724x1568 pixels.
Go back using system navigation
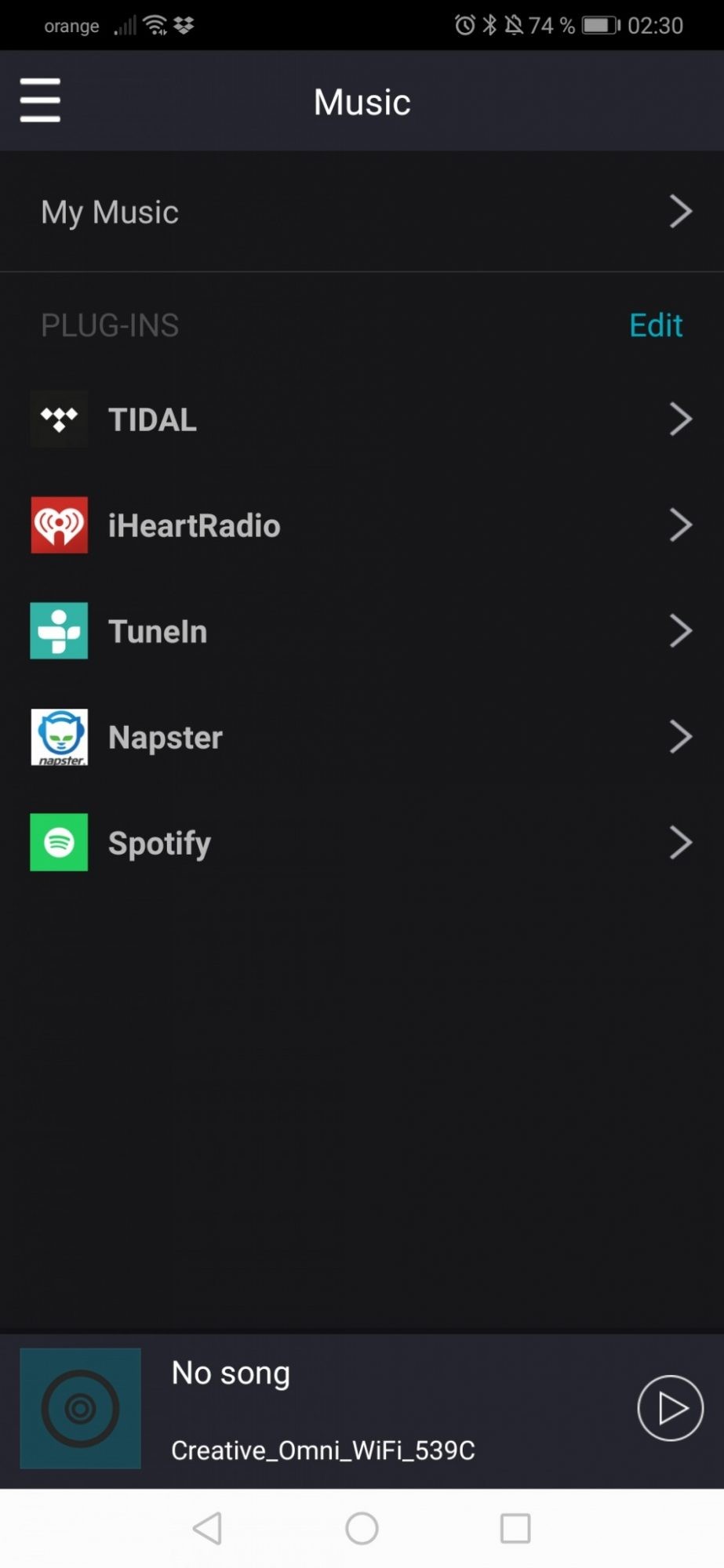click(x=208, y=1528)
